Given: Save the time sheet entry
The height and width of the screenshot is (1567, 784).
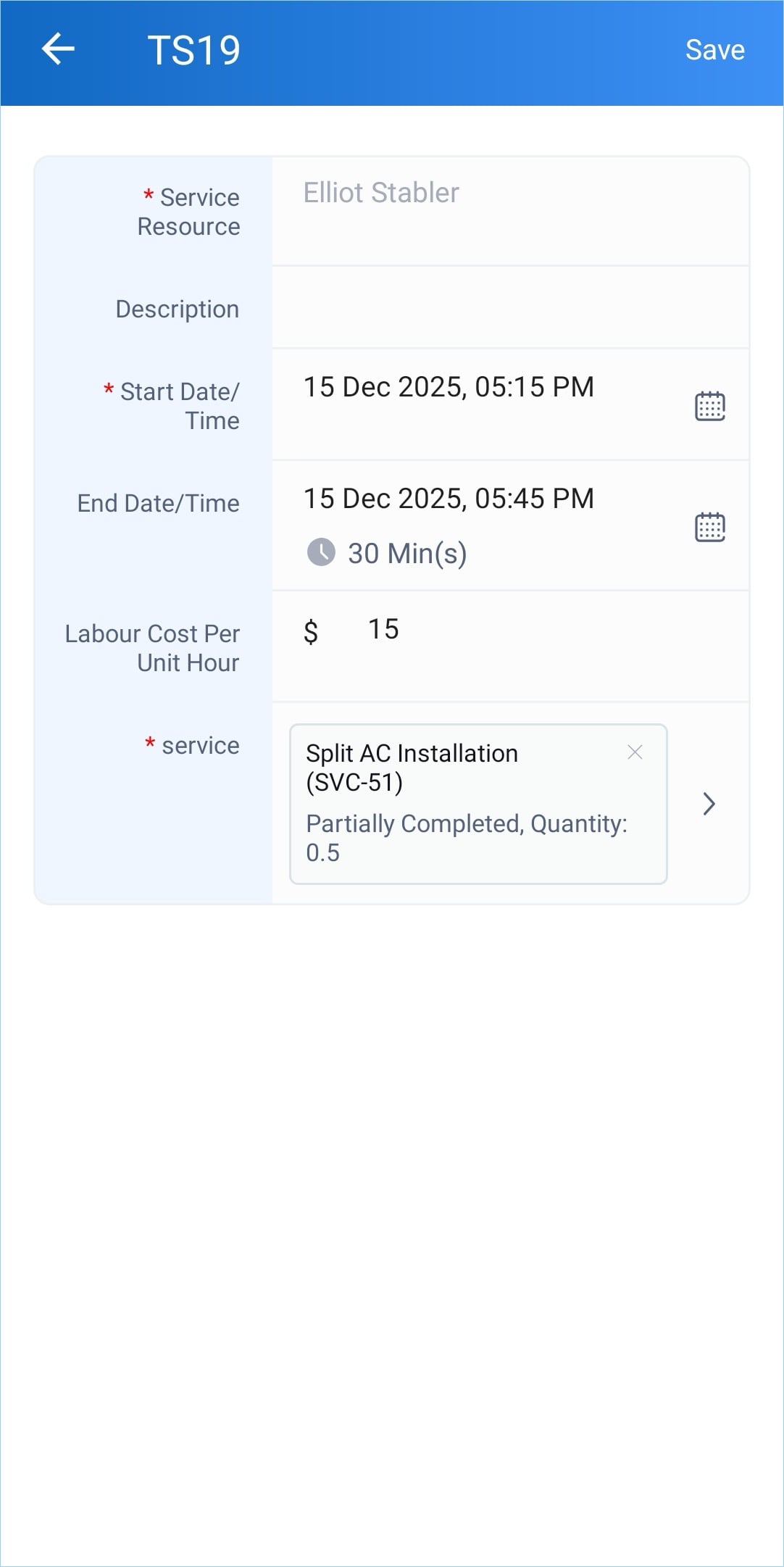Looking at the screenshot, I should click(714, 50).
